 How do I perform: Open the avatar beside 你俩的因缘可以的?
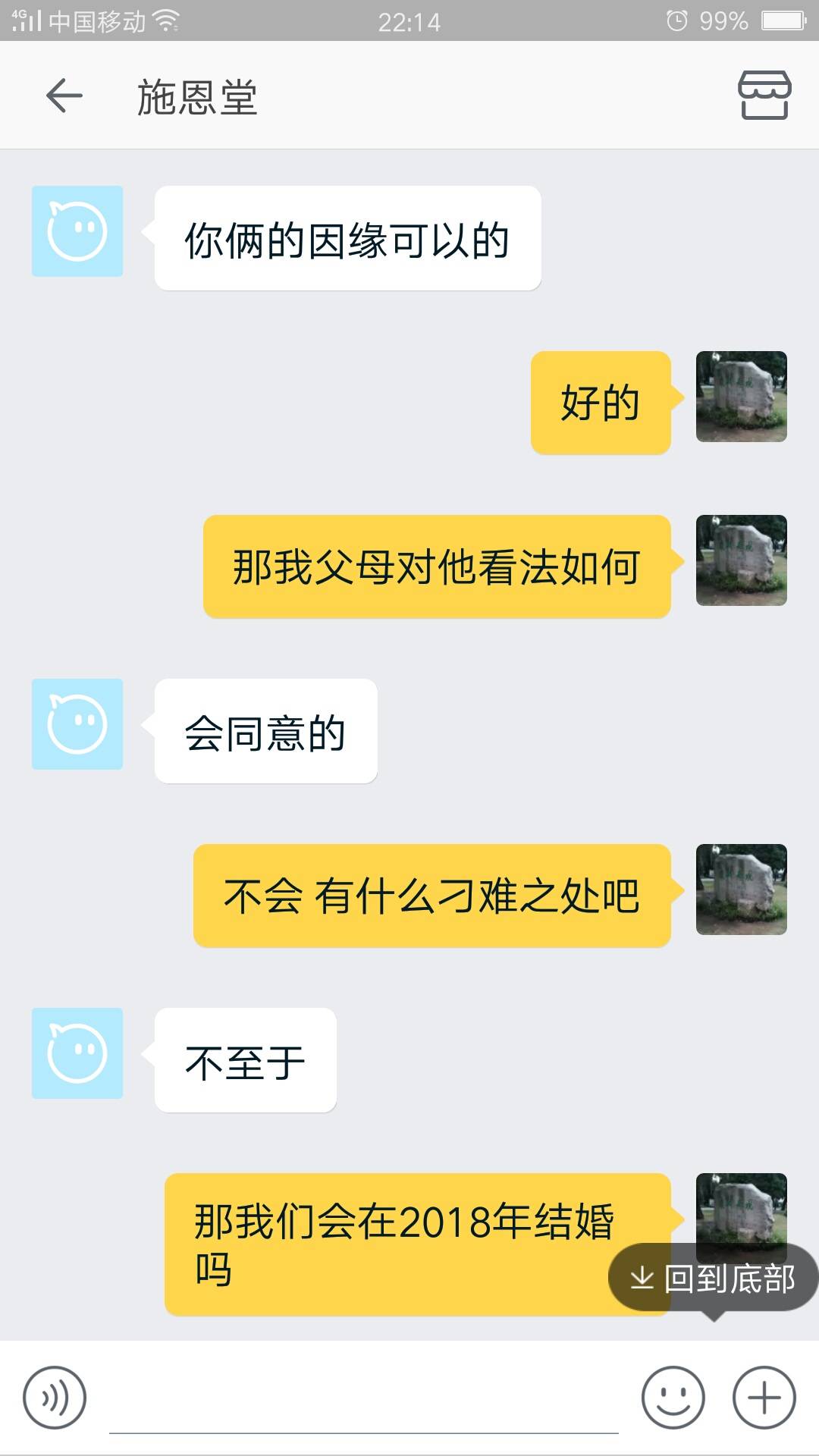(77, 231)
